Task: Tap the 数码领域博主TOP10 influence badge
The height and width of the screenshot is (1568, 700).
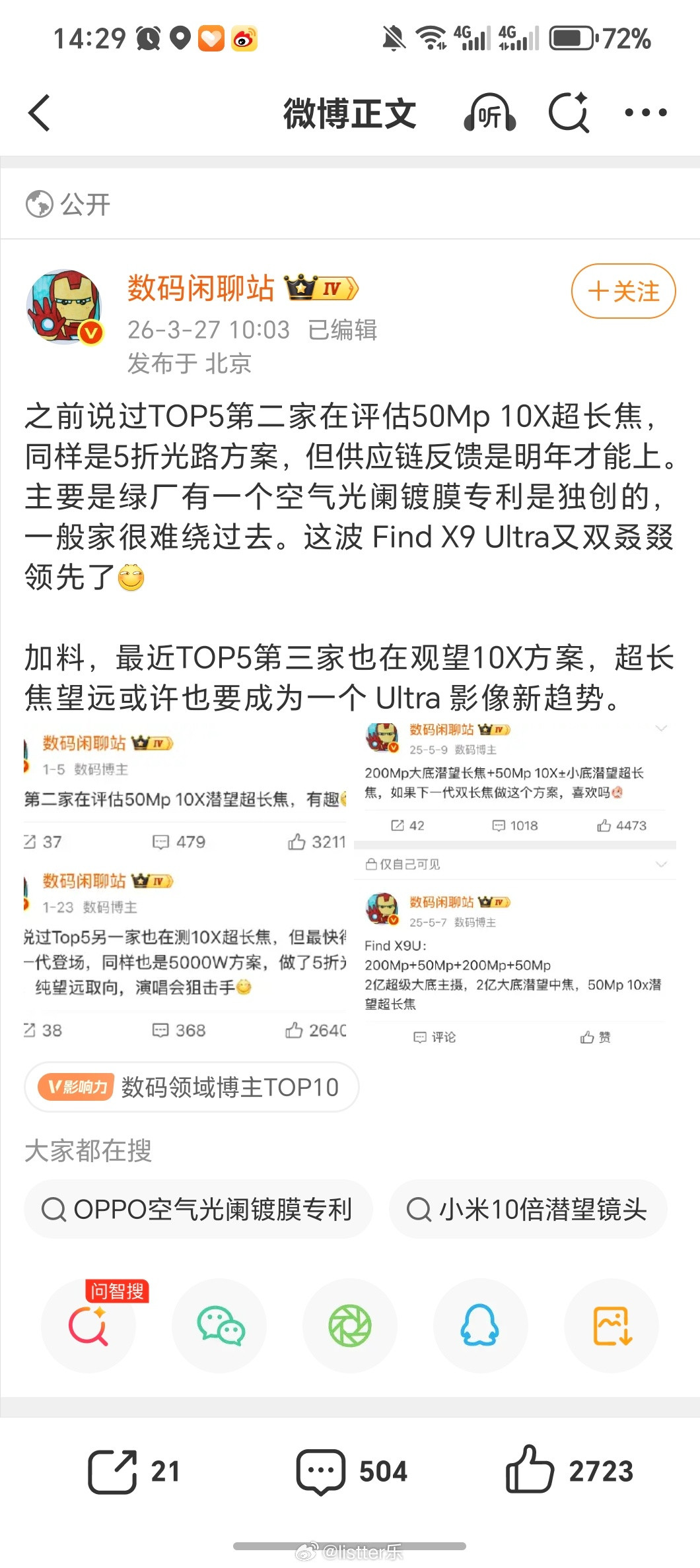Action: pyautogui.click(x=191, y=1088)
